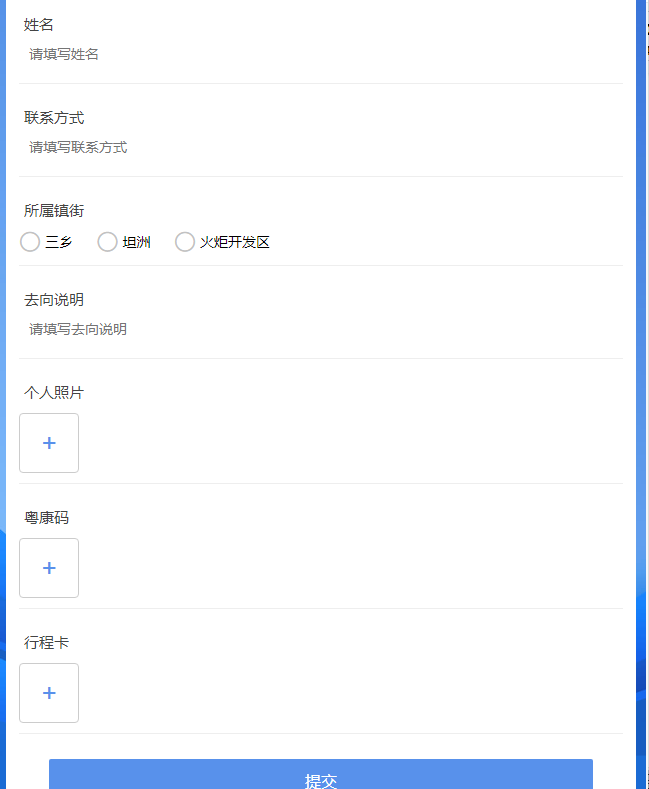
Task: Select the 三乡 radio option
Action: click(x=30, y=242)
